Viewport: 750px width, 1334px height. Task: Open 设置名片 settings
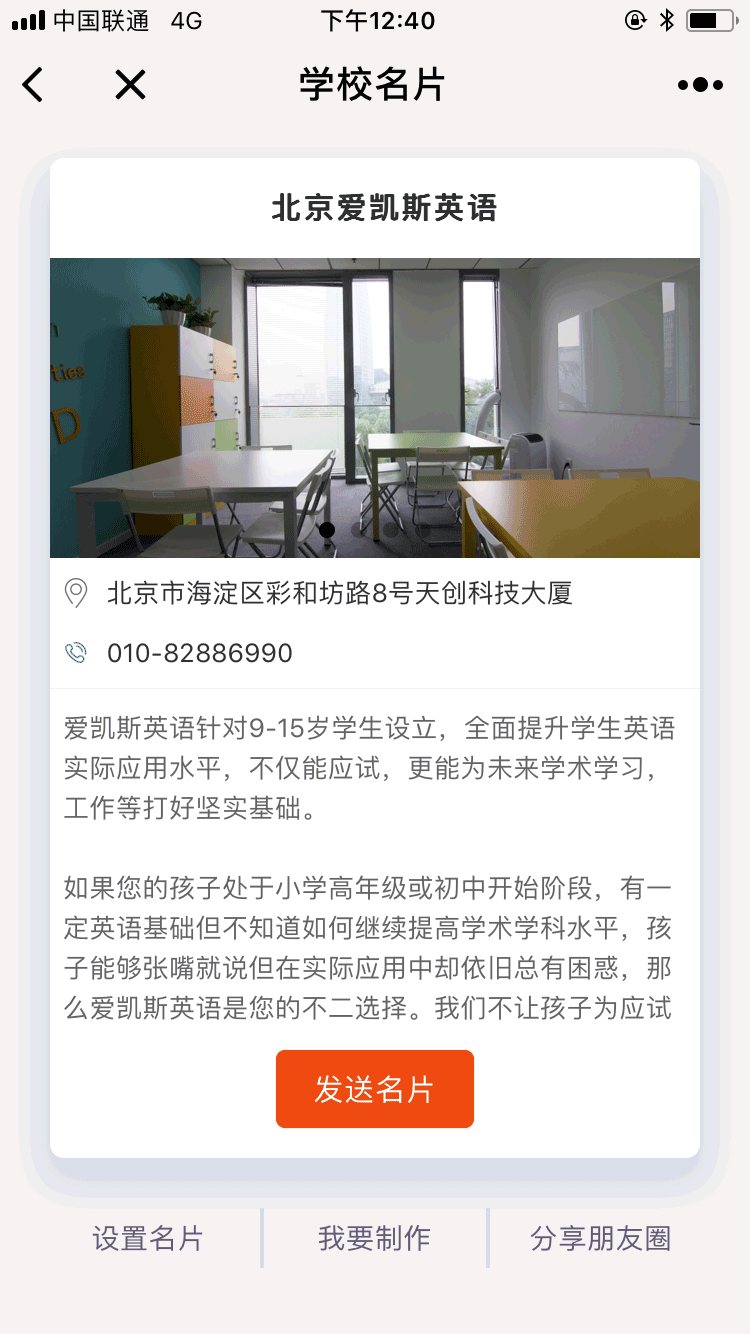point(148,1238)
